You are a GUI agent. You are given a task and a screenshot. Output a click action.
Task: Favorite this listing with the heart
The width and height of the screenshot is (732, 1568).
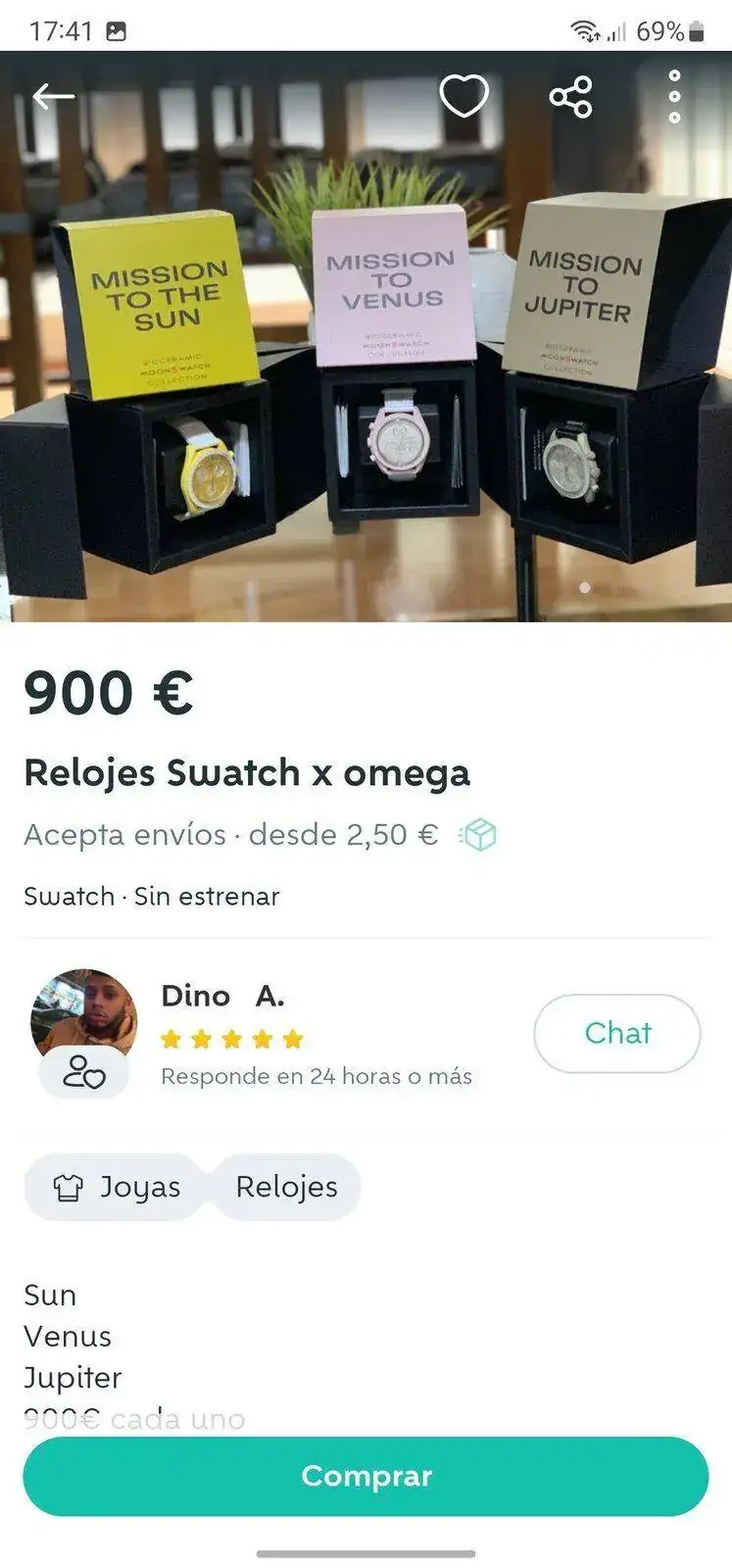coord(464,96)
